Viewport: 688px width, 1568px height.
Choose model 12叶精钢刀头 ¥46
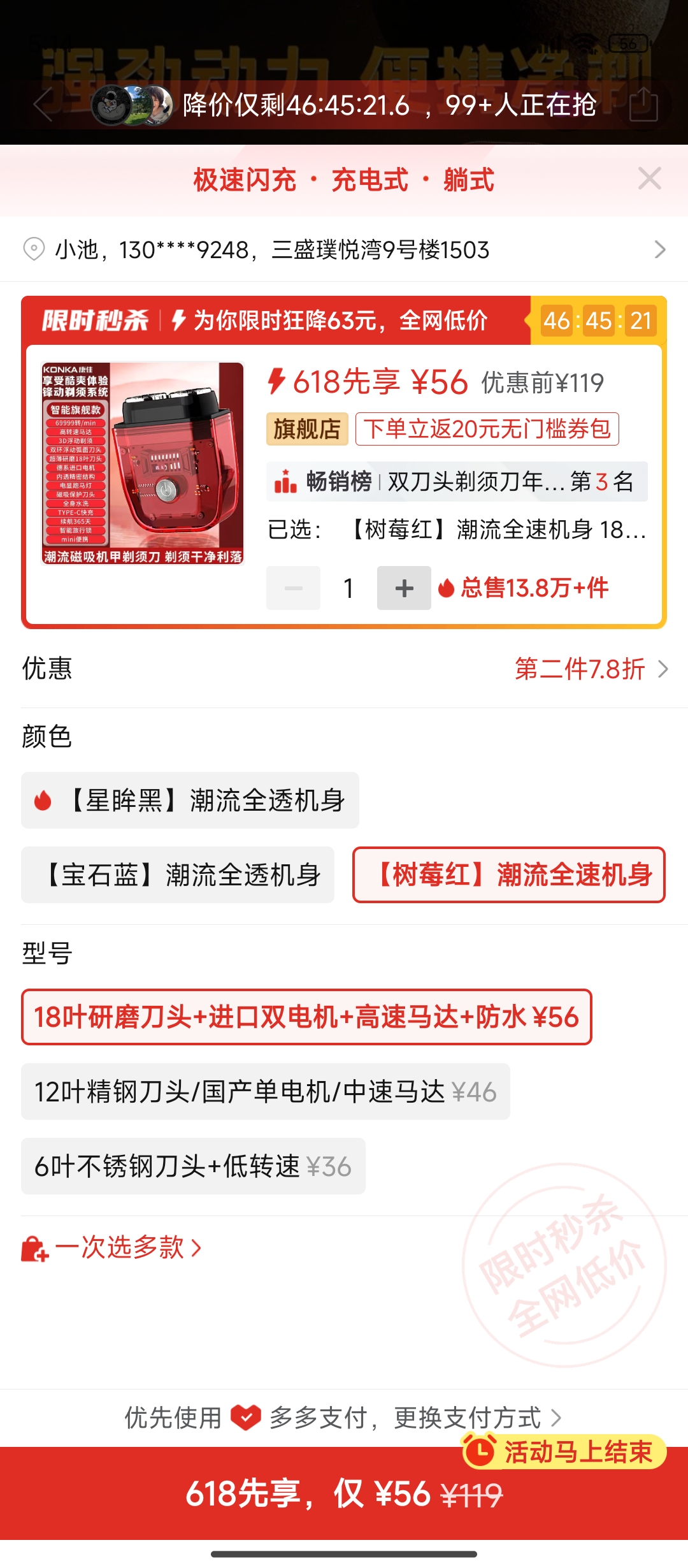pos(265,1092)
